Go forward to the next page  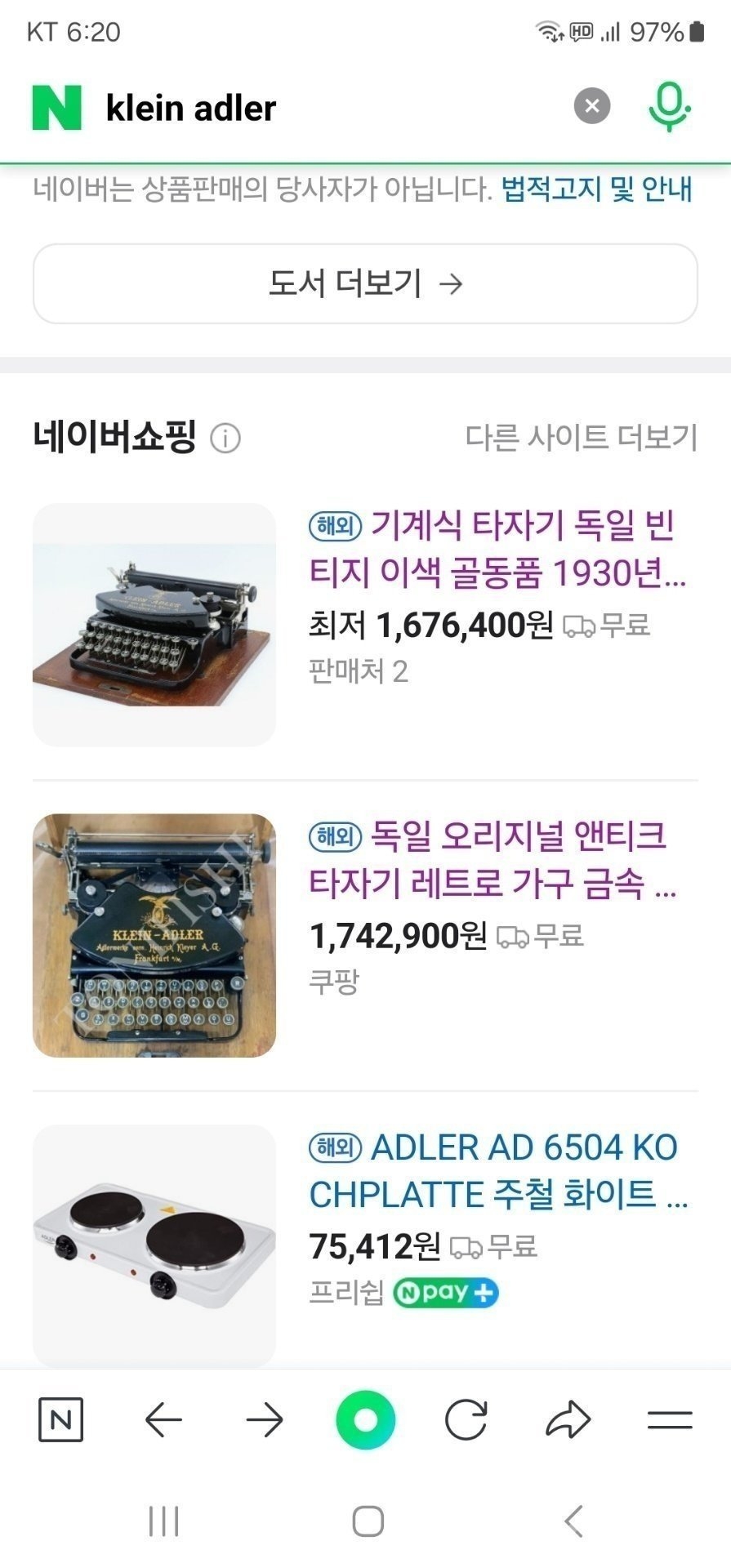click(x=265, y=1419)
